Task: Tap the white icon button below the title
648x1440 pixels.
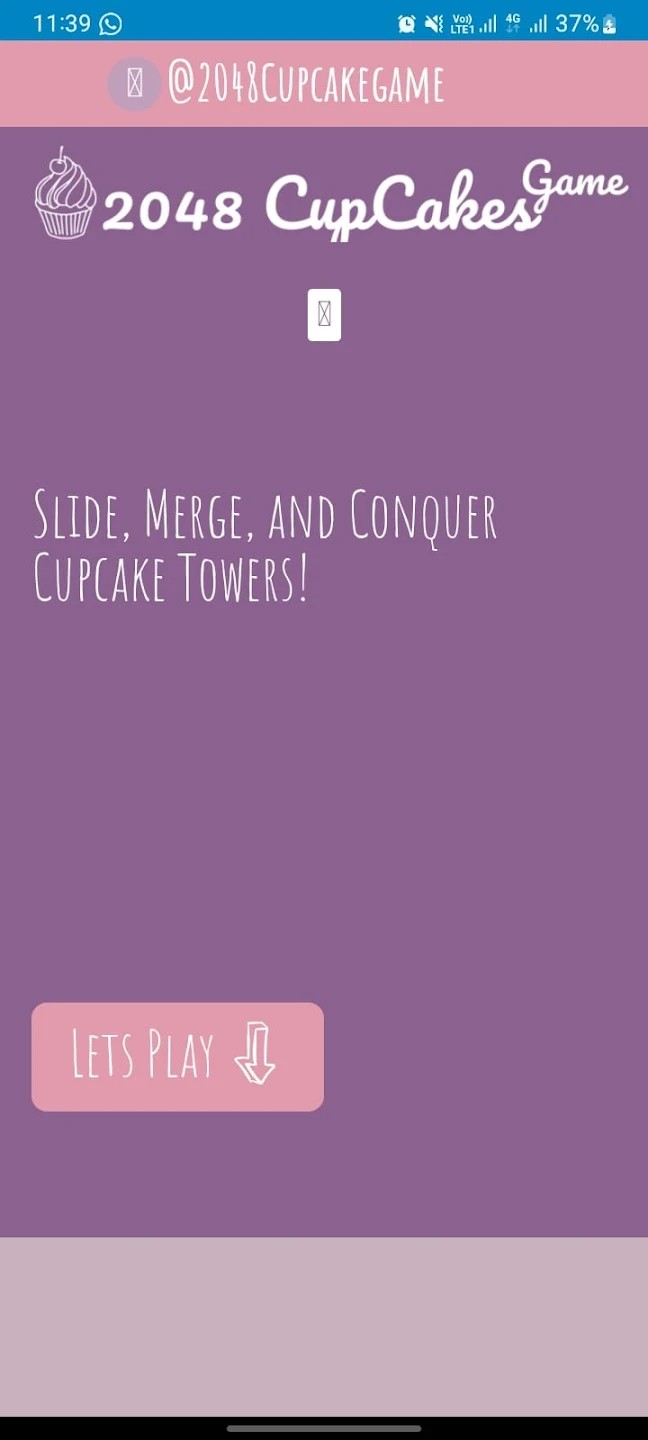Action: [324, 315]
